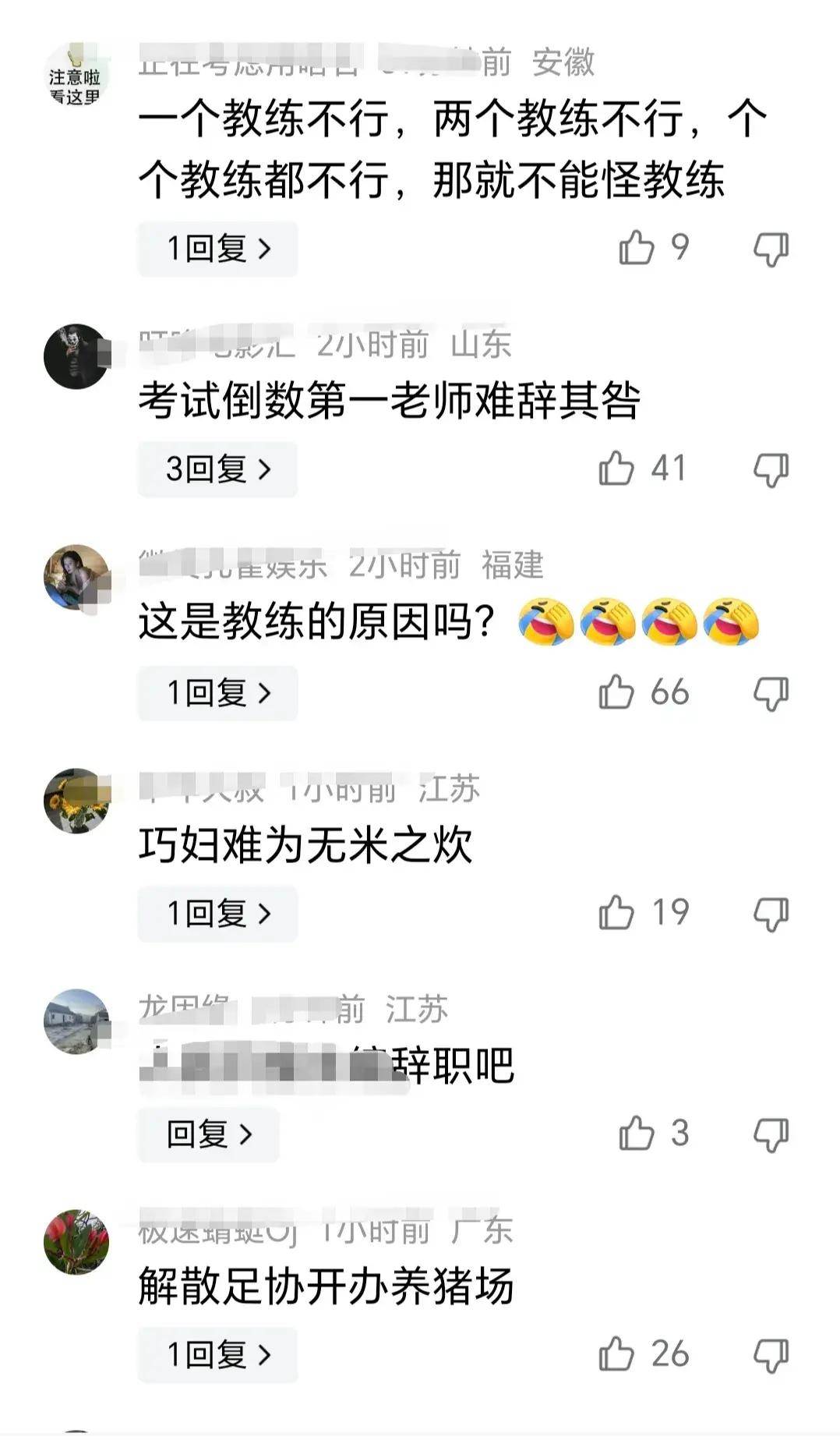The width and height of the screenshot is (840, 1440).
Task: Expand 3回复 under 考试倒数第一 comment
Action: (x=217, y=469)
